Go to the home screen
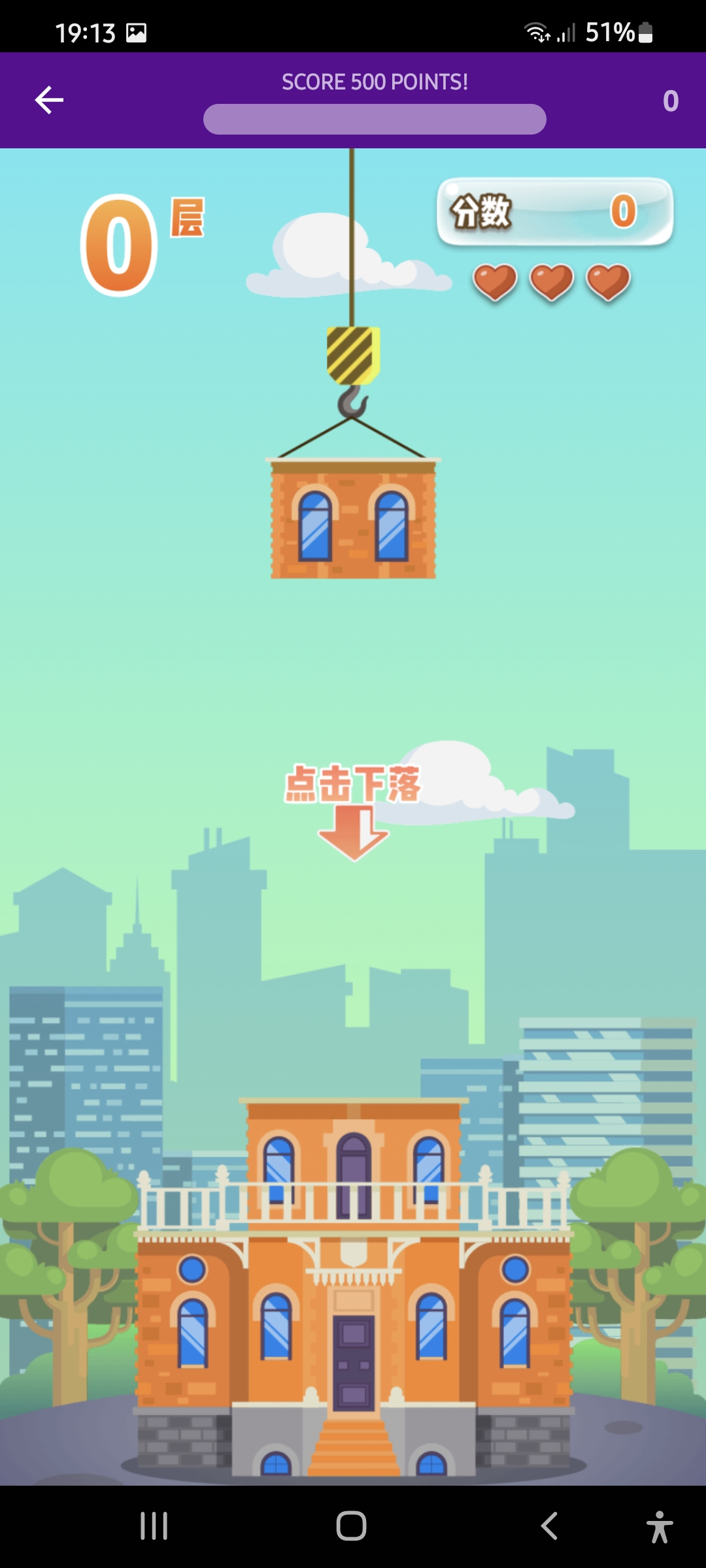 [352, 1526]
